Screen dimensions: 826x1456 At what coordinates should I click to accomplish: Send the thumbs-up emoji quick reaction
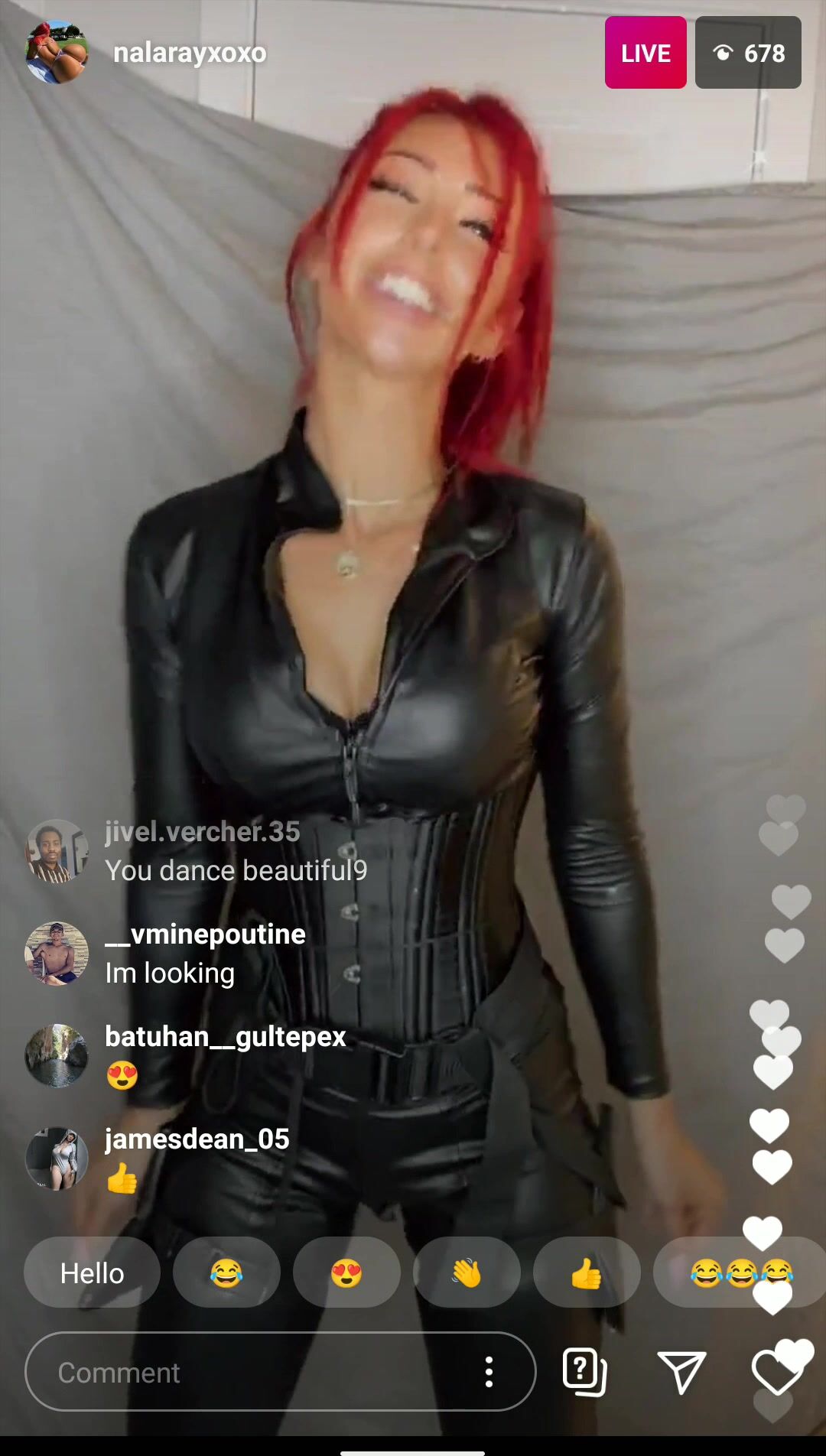(x=587, y=1273)
